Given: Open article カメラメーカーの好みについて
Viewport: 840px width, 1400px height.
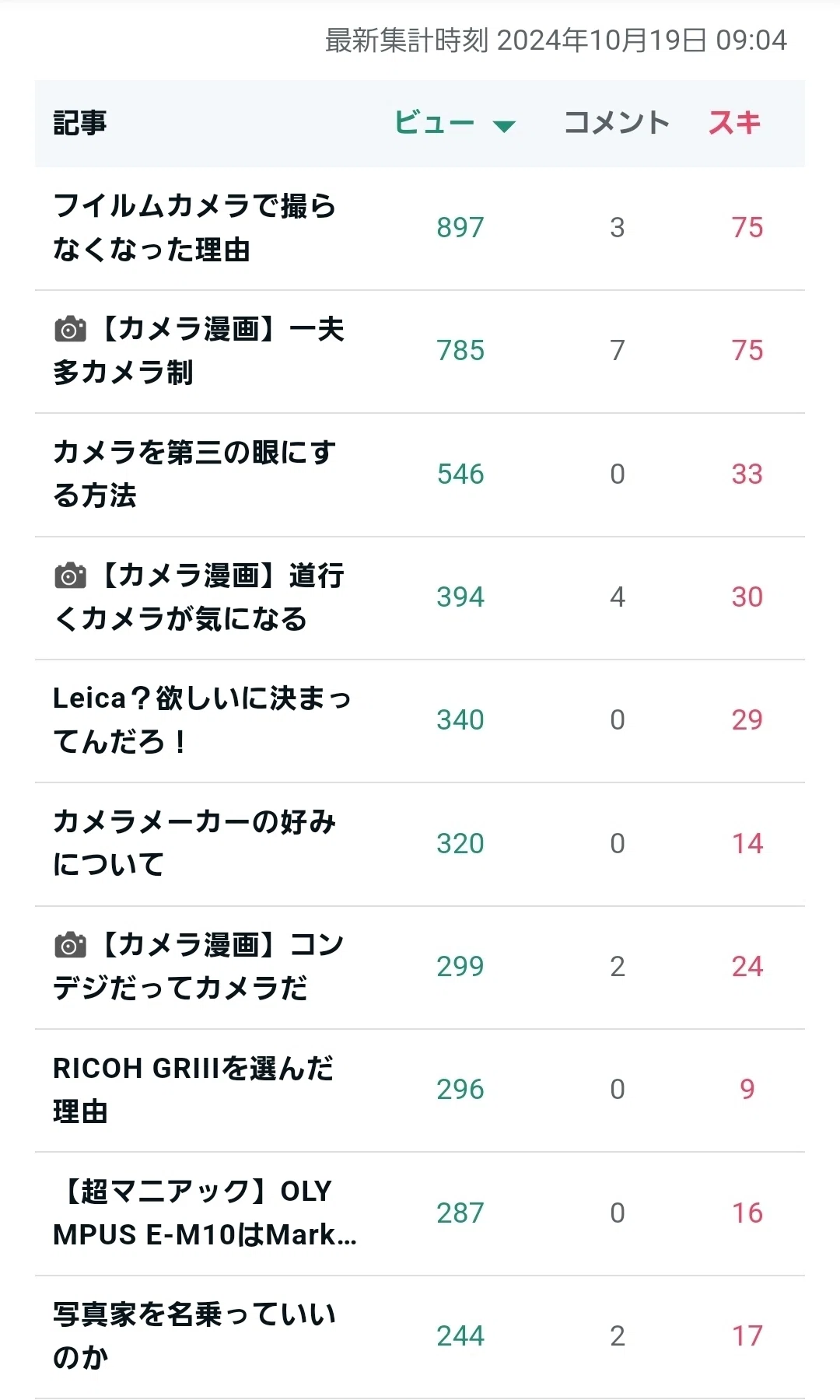Looking at the screenshot, I should 194,843.
